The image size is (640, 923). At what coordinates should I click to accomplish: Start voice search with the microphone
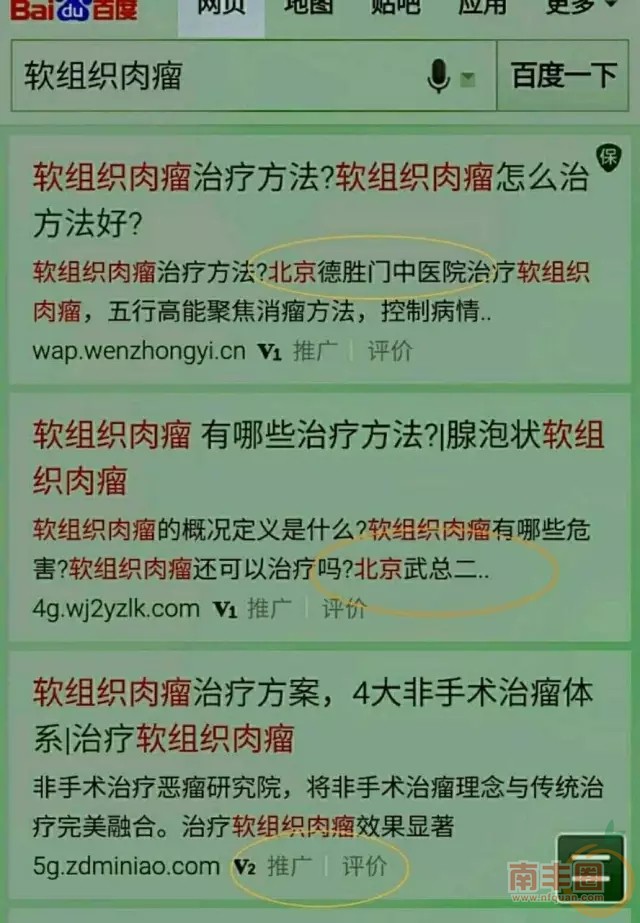[x=438, y=76]
